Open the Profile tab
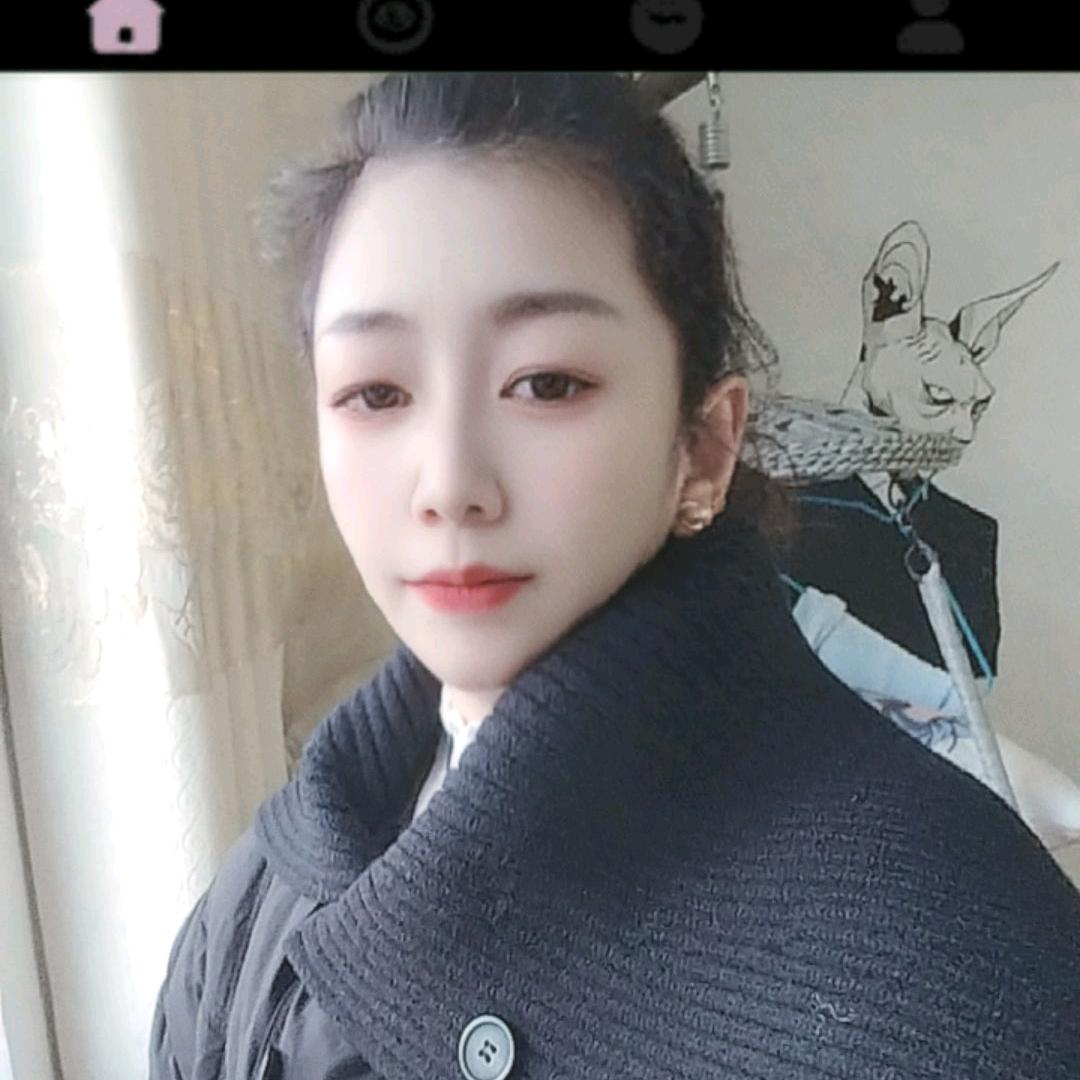The width and height of the screenshot is (1080, 1080). [x=930, y=26]
